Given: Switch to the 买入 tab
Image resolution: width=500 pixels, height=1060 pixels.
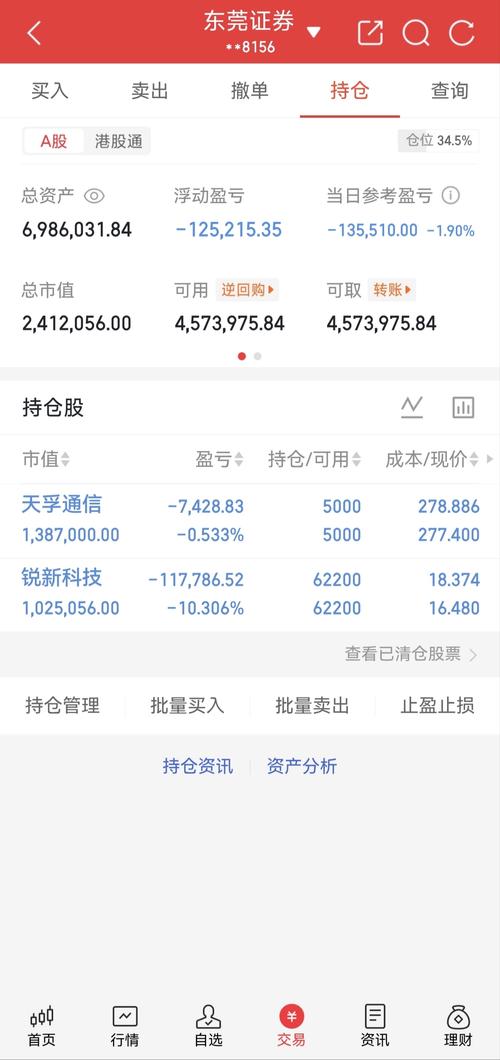Looking at the screenshot, I should [x=50, y=91].
